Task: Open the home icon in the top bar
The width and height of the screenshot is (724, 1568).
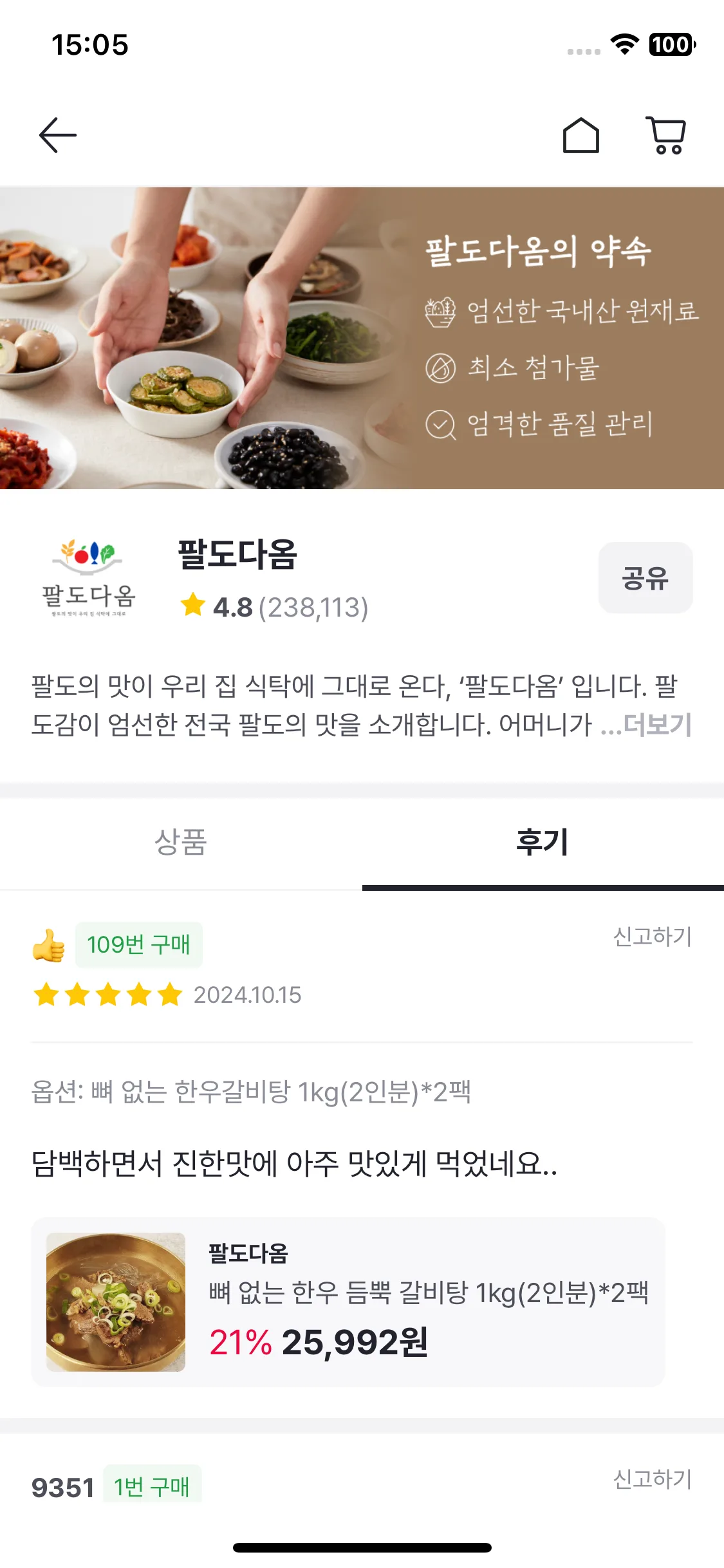Action: tap(580, 135)
